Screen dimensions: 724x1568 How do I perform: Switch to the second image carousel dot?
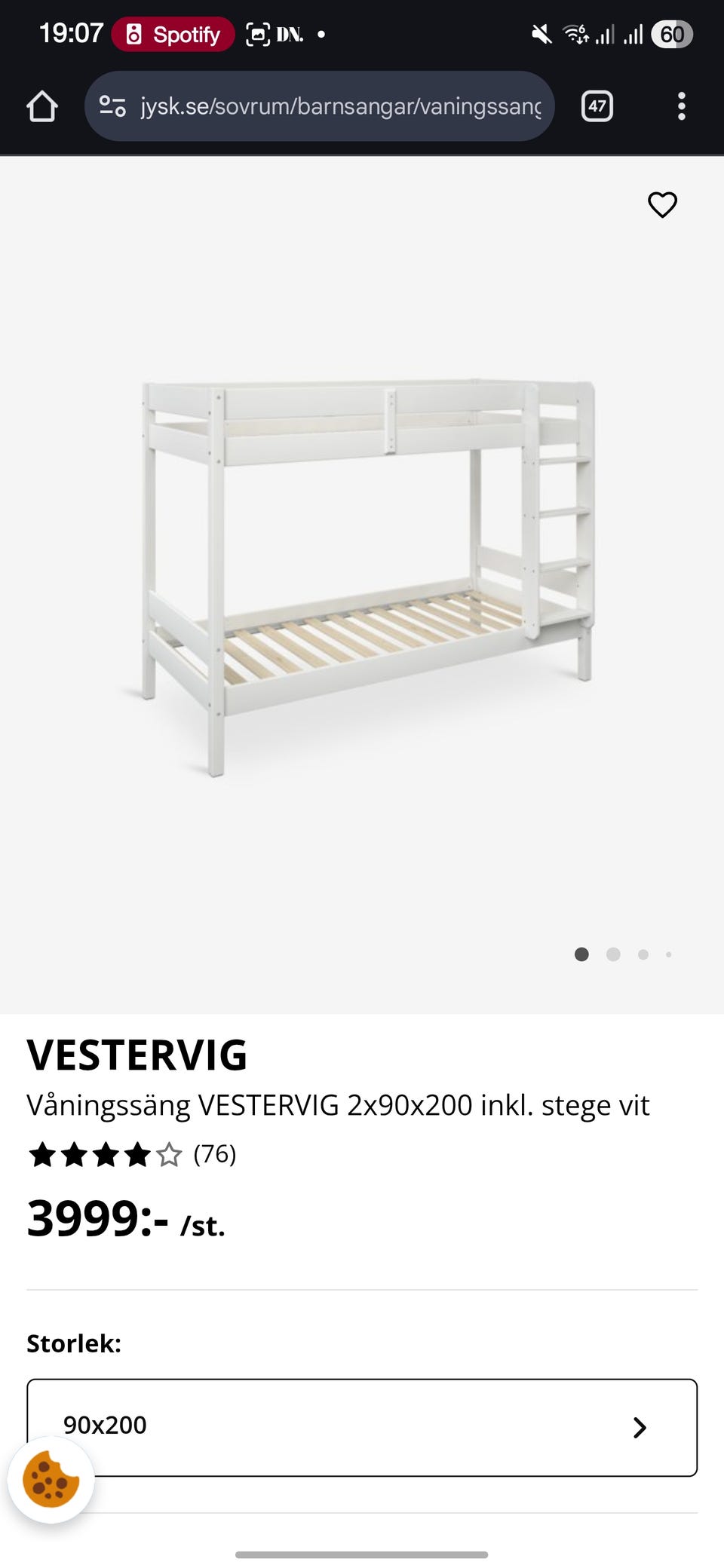click(612, 954)
